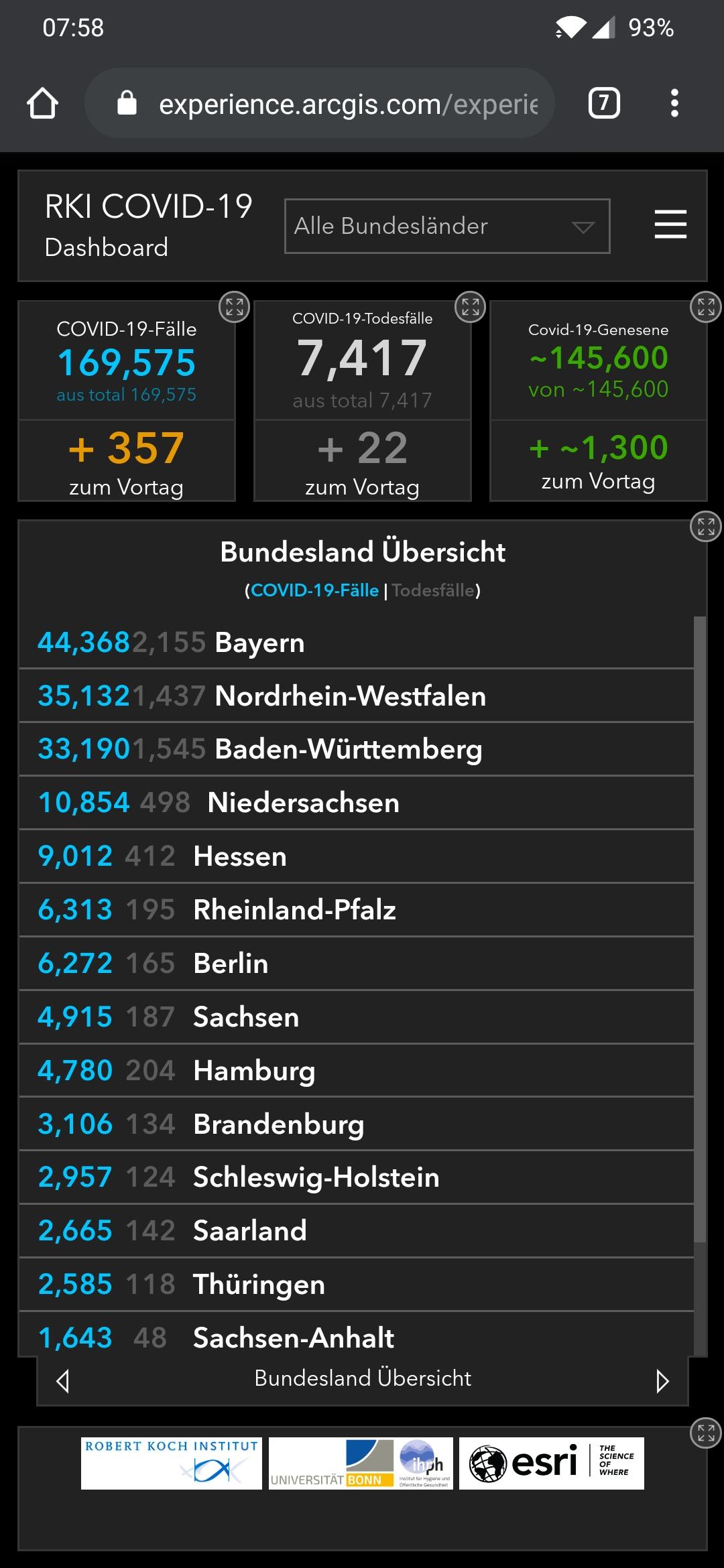Go to the next overview page
This screenshot has height=1568, width=724.
[x=662, y=1381]
